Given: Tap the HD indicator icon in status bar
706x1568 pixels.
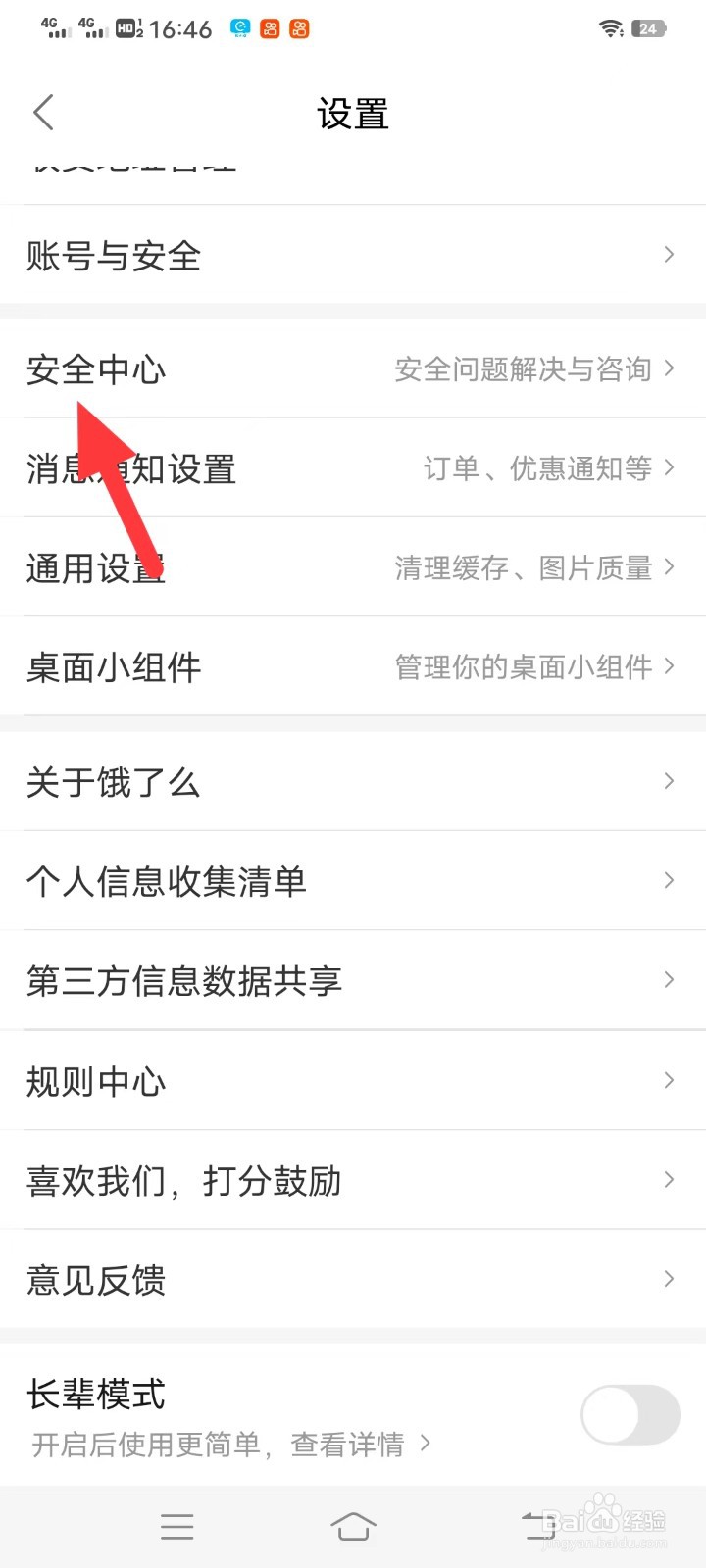Looking at the screenshot, I should [127, 28].
